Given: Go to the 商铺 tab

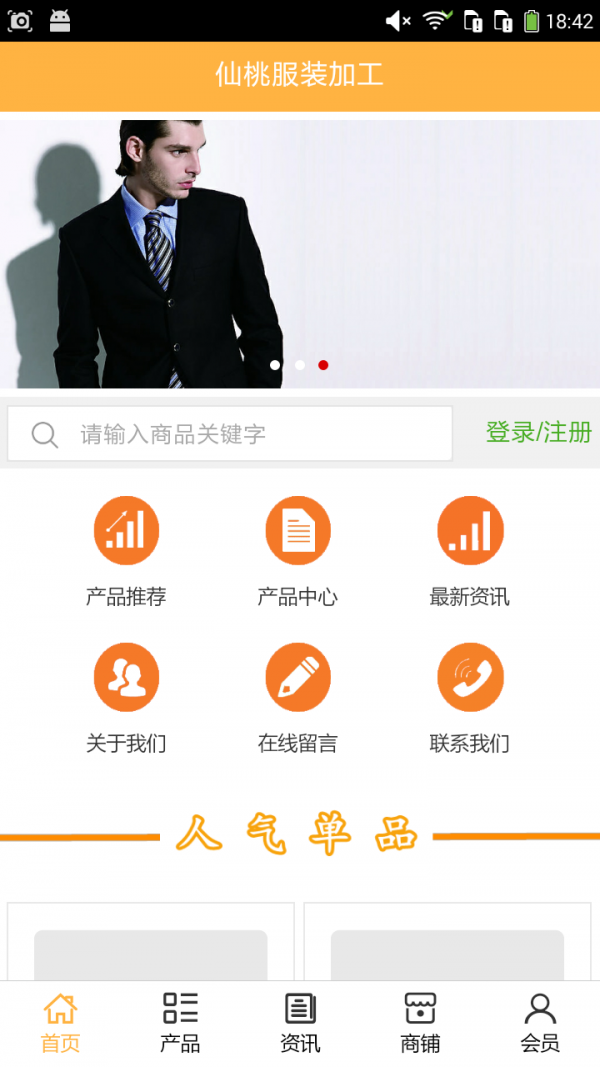Looking at the screenshot, I should 420,1023.
